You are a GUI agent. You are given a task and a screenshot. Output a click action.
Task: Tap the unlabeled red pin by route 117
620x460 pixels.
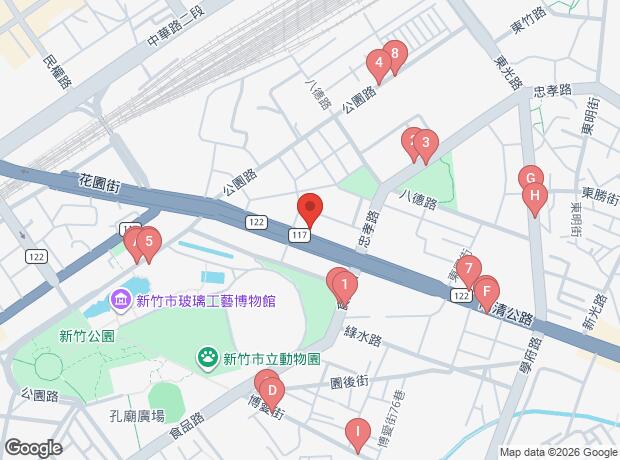click(309, 210)
